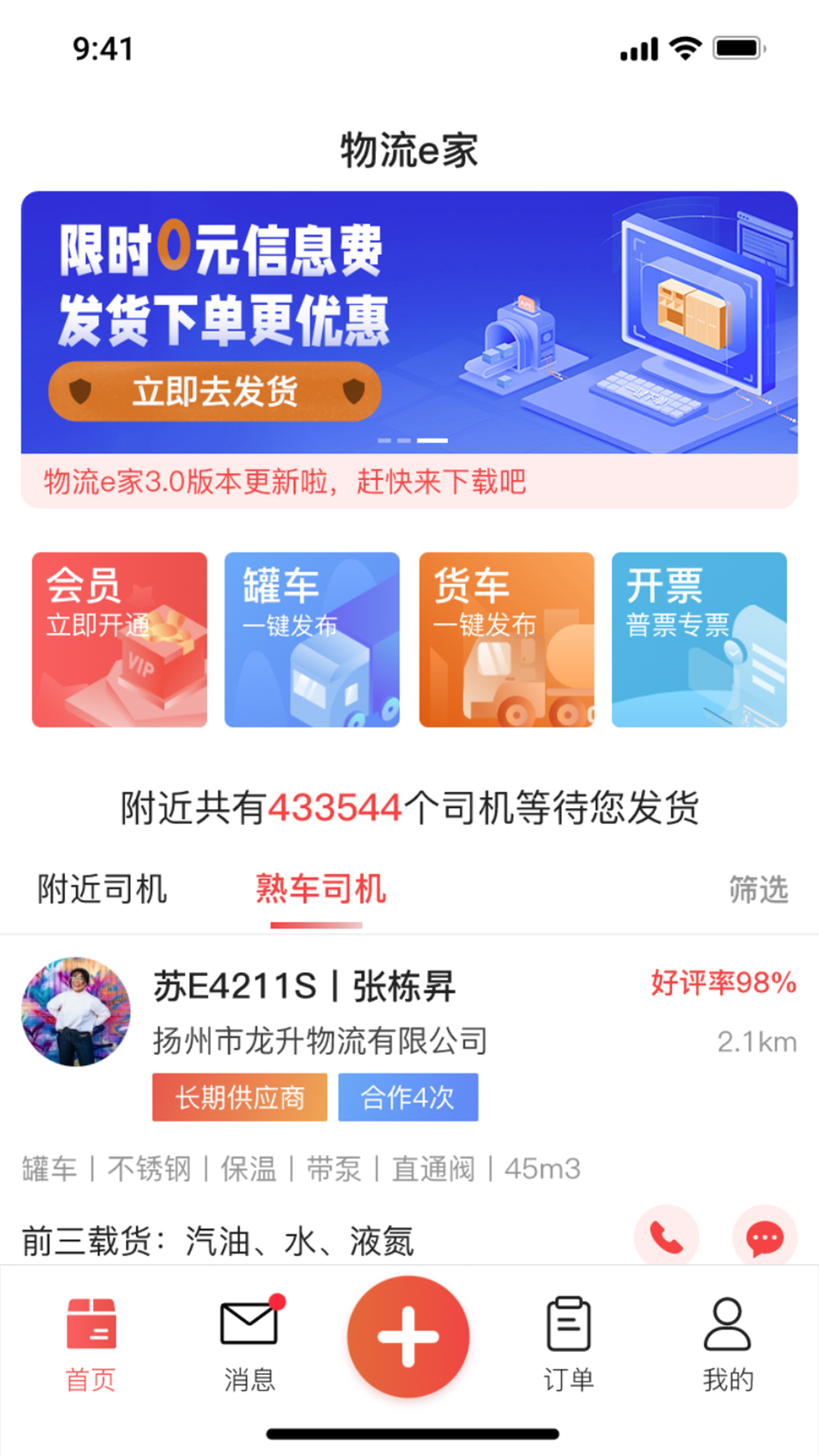Viewport: 819px width, 1456px height.
Task: Select the 熟车司机 tab
Action: [320, 889]
